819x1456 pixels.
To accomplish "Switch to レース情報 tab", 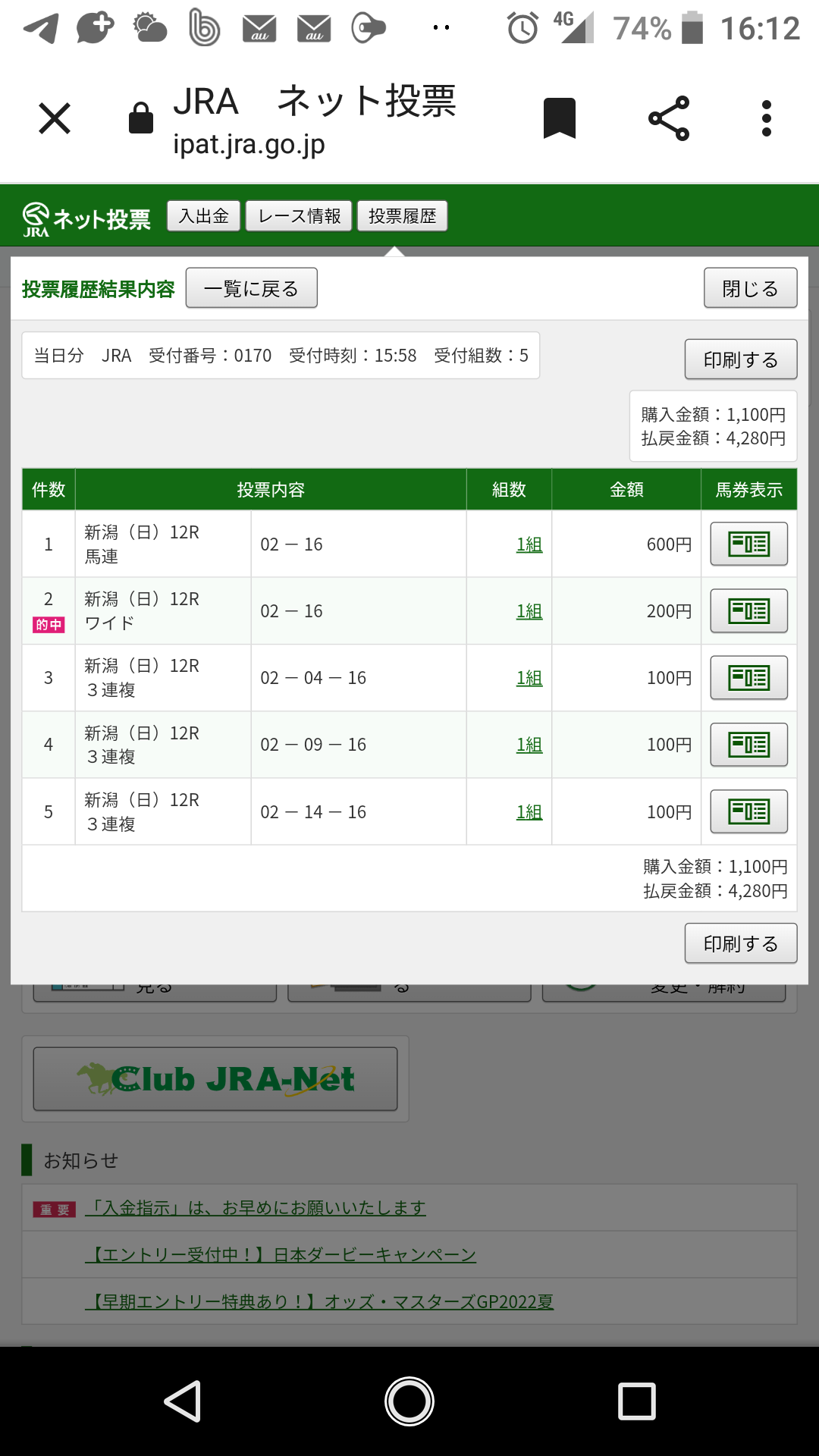I will [299, 216].
